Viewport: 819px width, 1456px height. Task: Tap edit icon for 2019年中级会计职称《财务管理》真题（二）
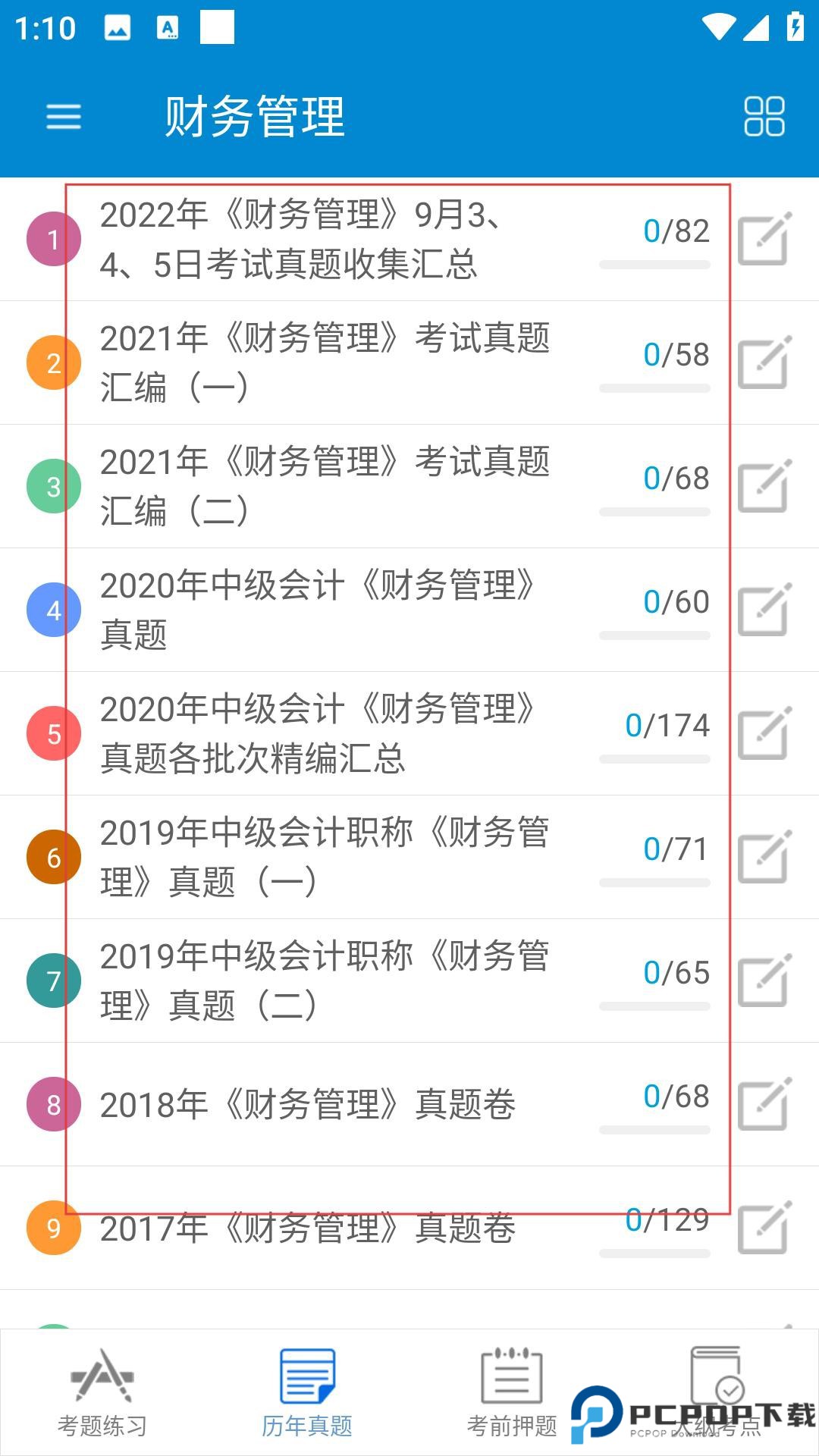(764, 981)
